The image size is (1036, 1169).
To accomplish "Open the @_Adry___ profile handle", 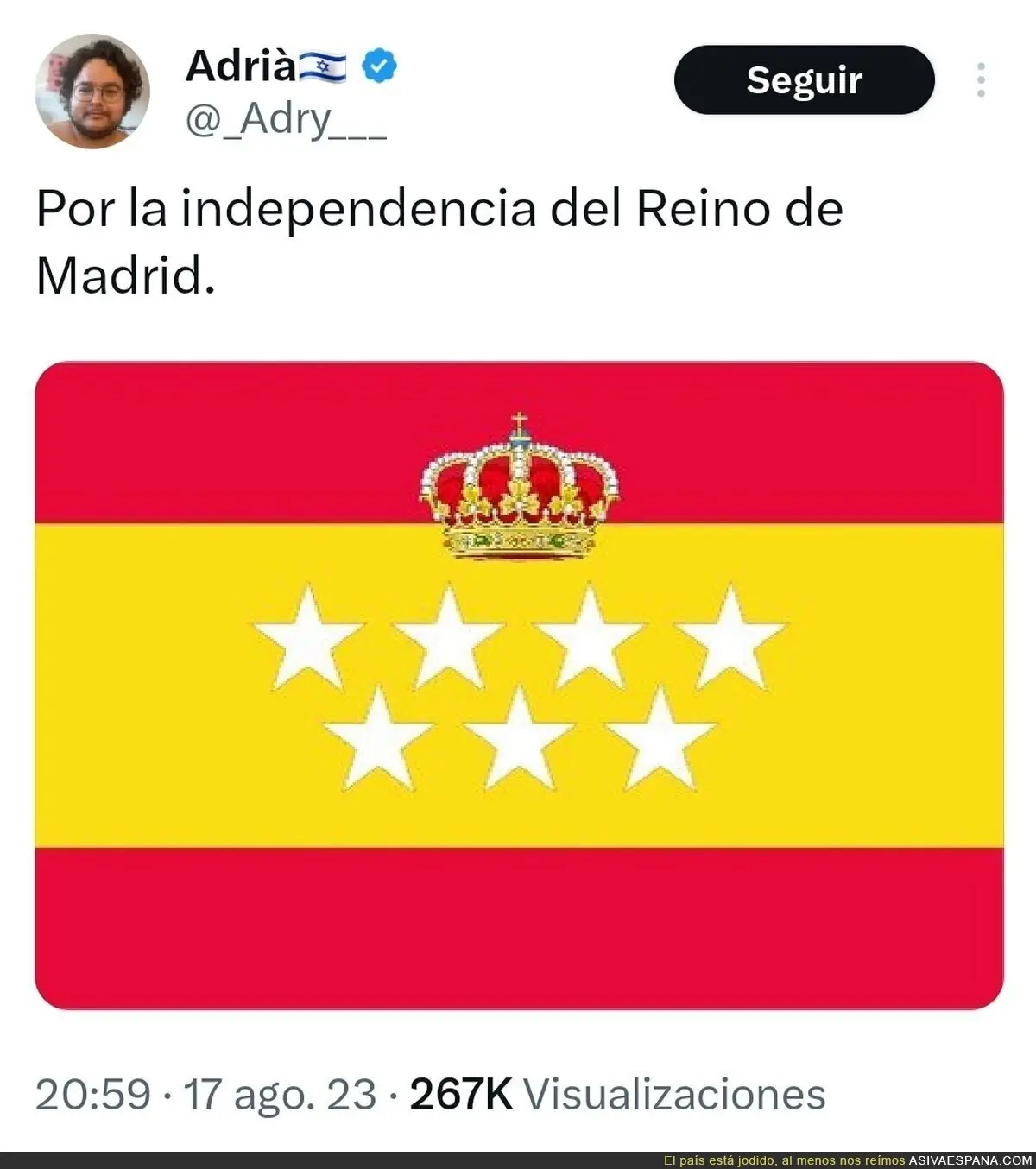I will [286, 120].
